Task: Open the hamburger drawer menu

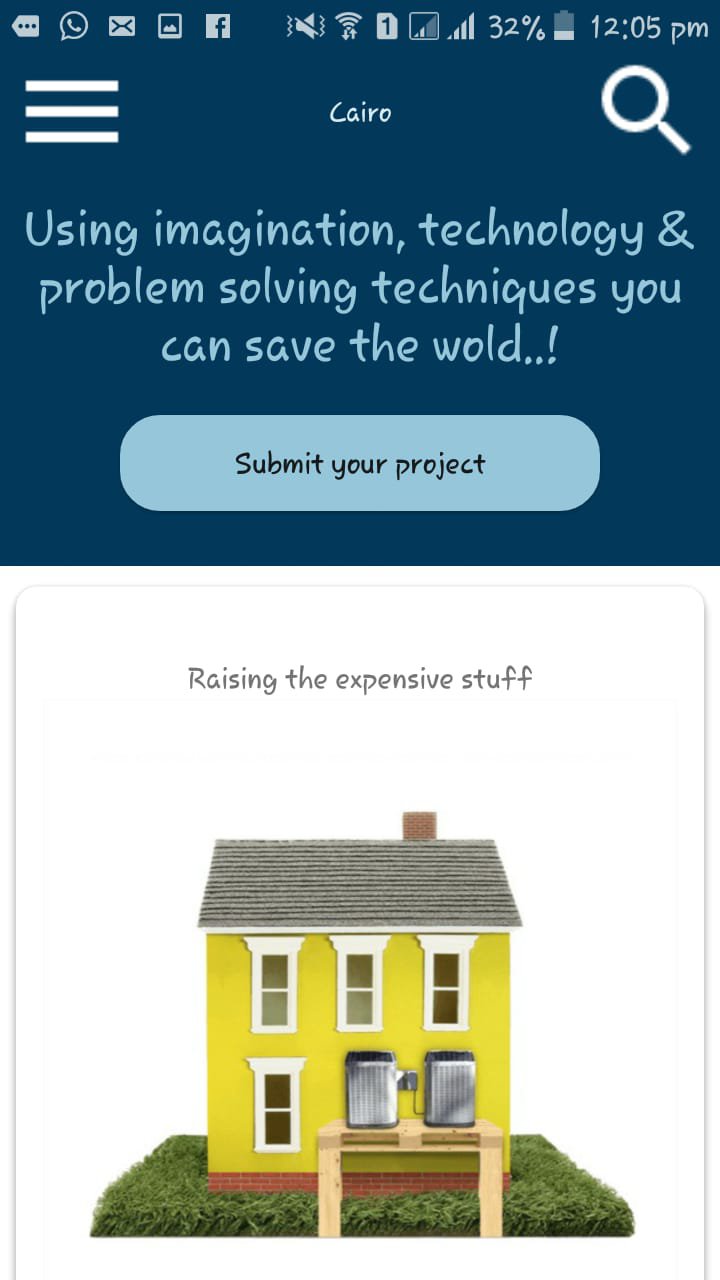Action: (72, 111)
